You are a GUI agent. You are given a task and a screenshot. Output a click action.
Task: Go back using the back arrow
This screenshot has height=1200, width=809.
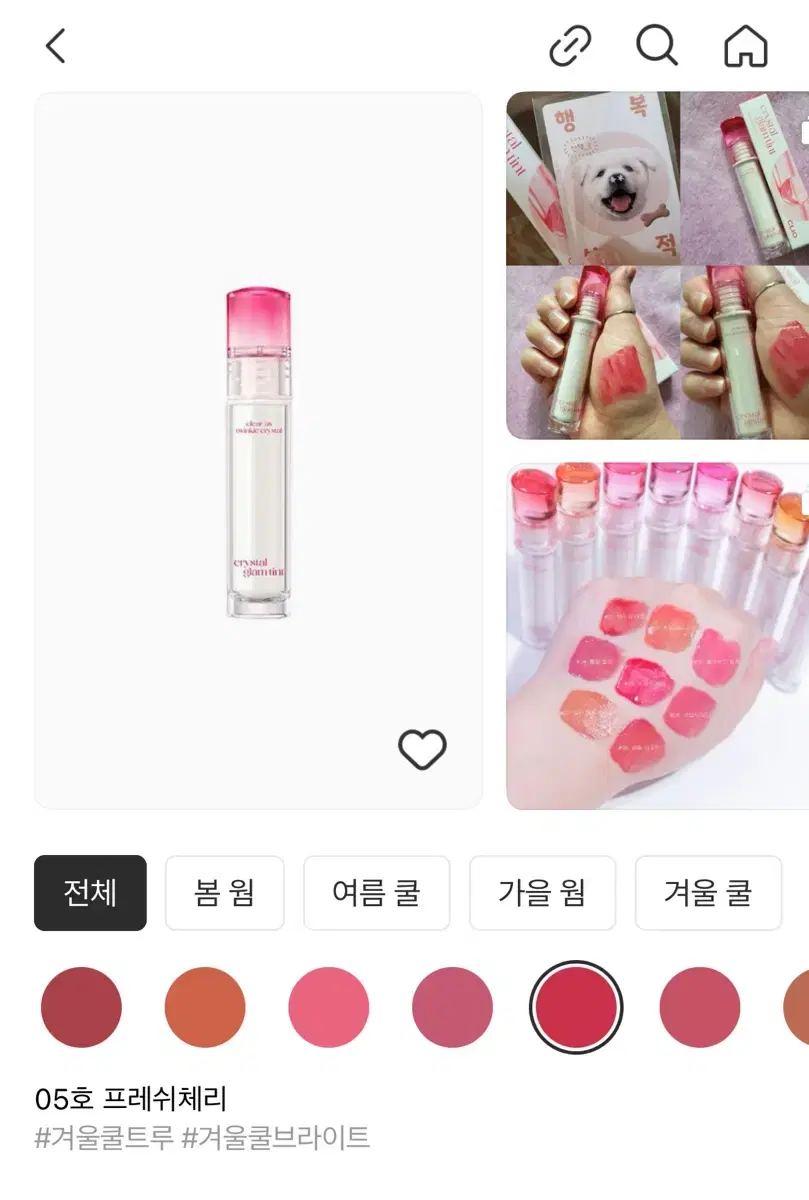pos(57,46)
